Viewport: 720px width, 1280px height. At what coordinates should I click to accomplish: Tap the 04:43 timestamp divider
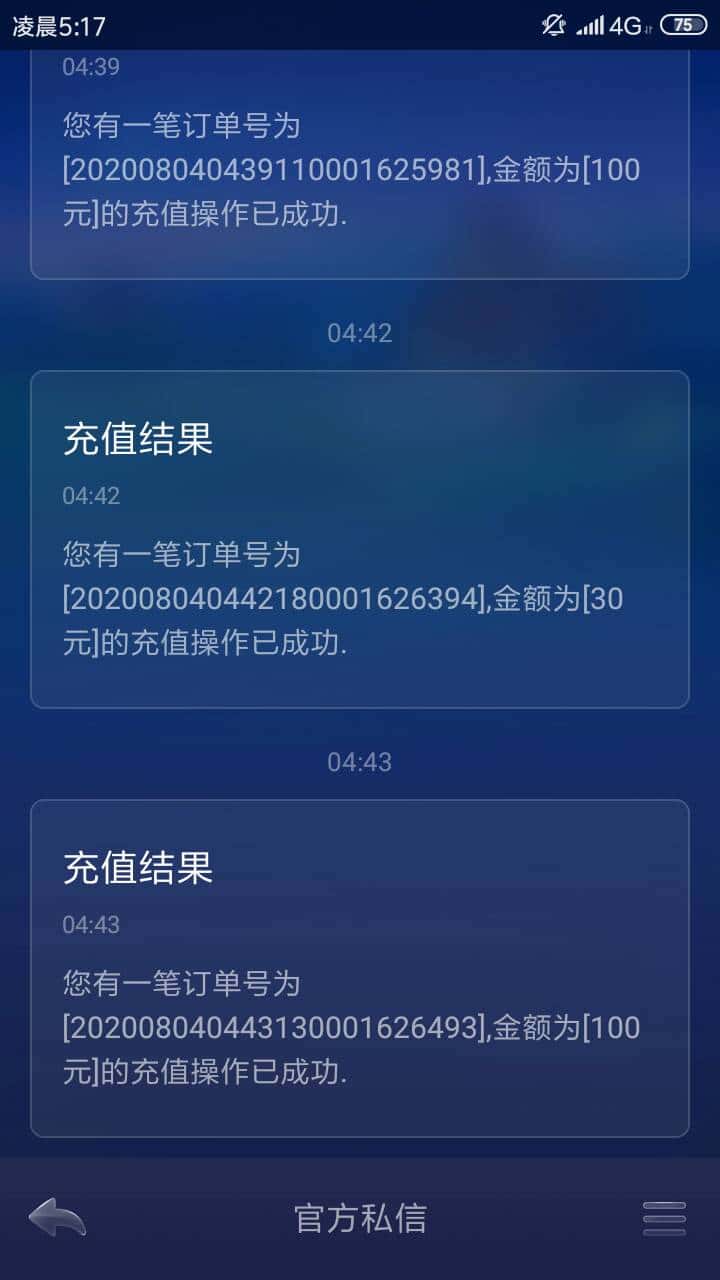click(360, 763)
